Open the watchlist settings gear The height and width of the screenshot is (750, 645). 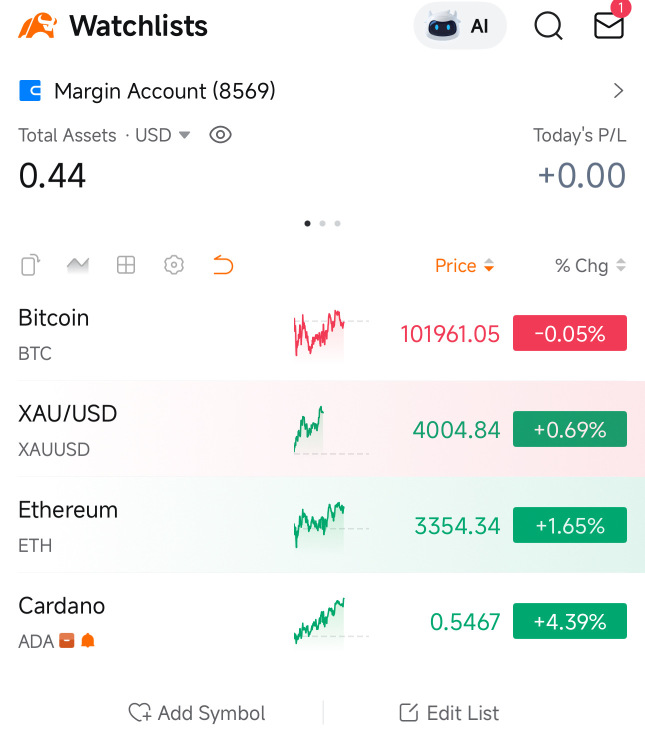coord(174,265)
